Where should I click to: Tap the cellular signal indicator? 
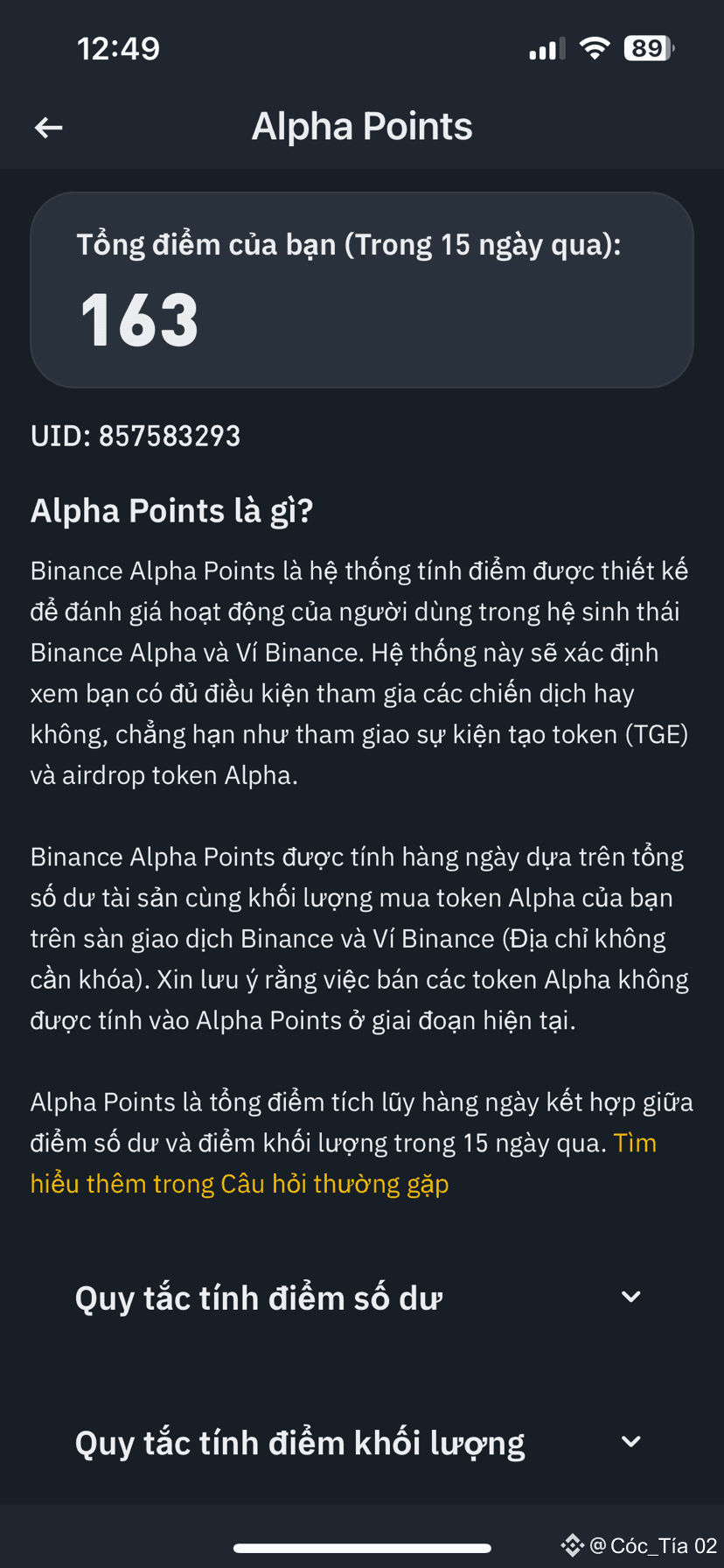click(x=542, y=48)
